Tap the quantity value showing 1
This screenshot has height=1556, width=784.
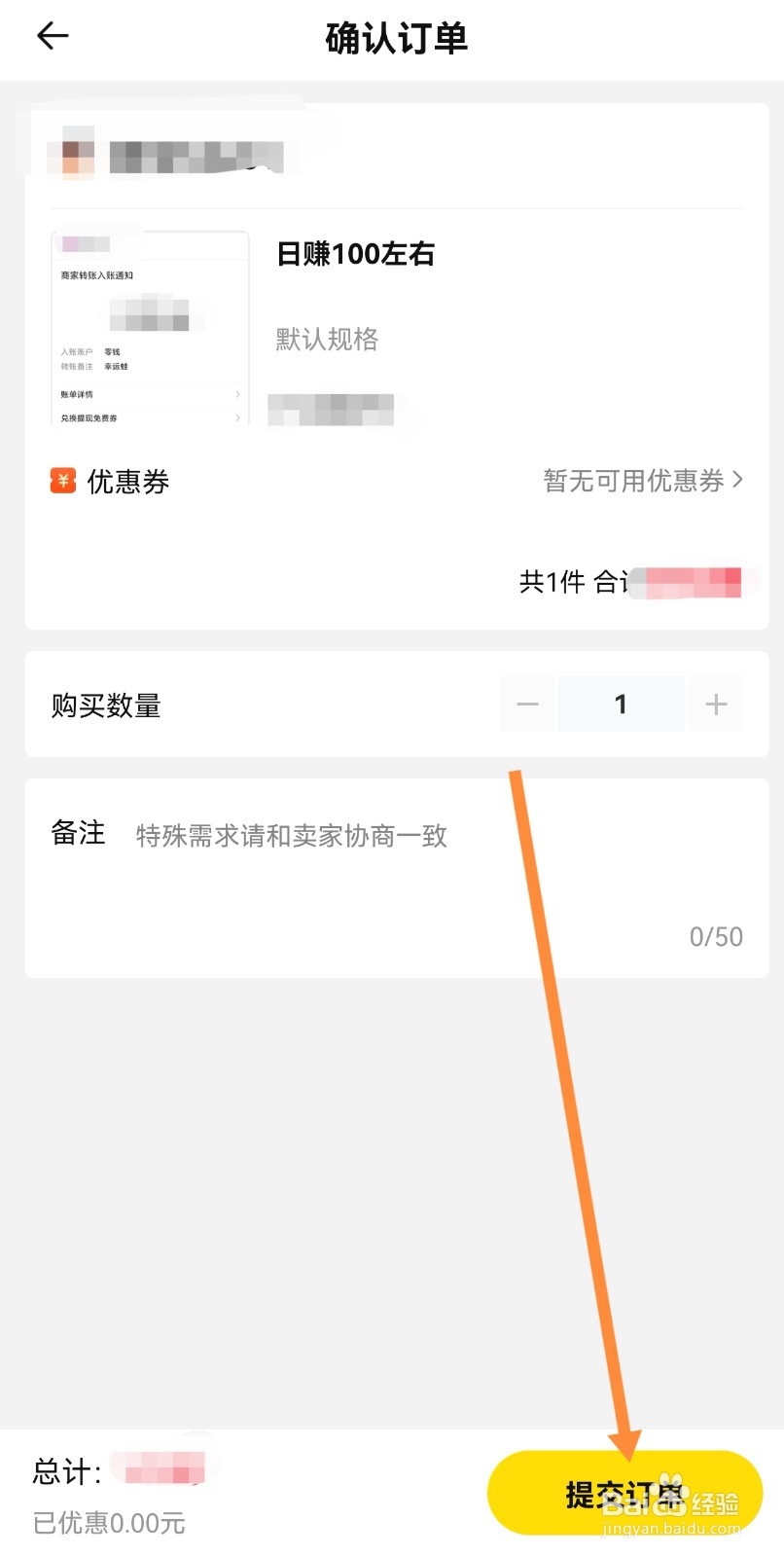click(x=621, y=704)
